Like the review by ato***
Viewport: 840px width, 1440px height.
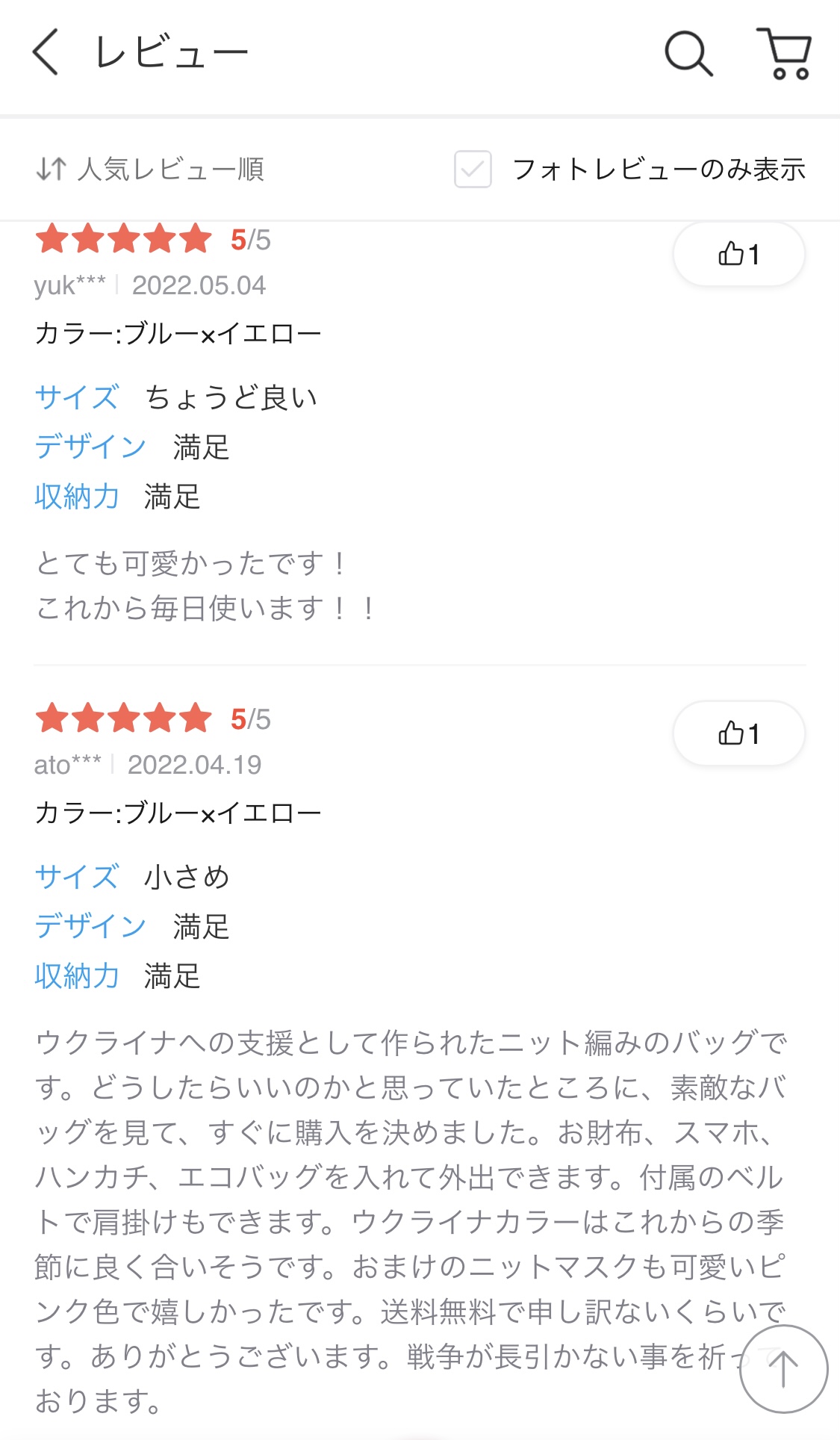pos(738,733)
